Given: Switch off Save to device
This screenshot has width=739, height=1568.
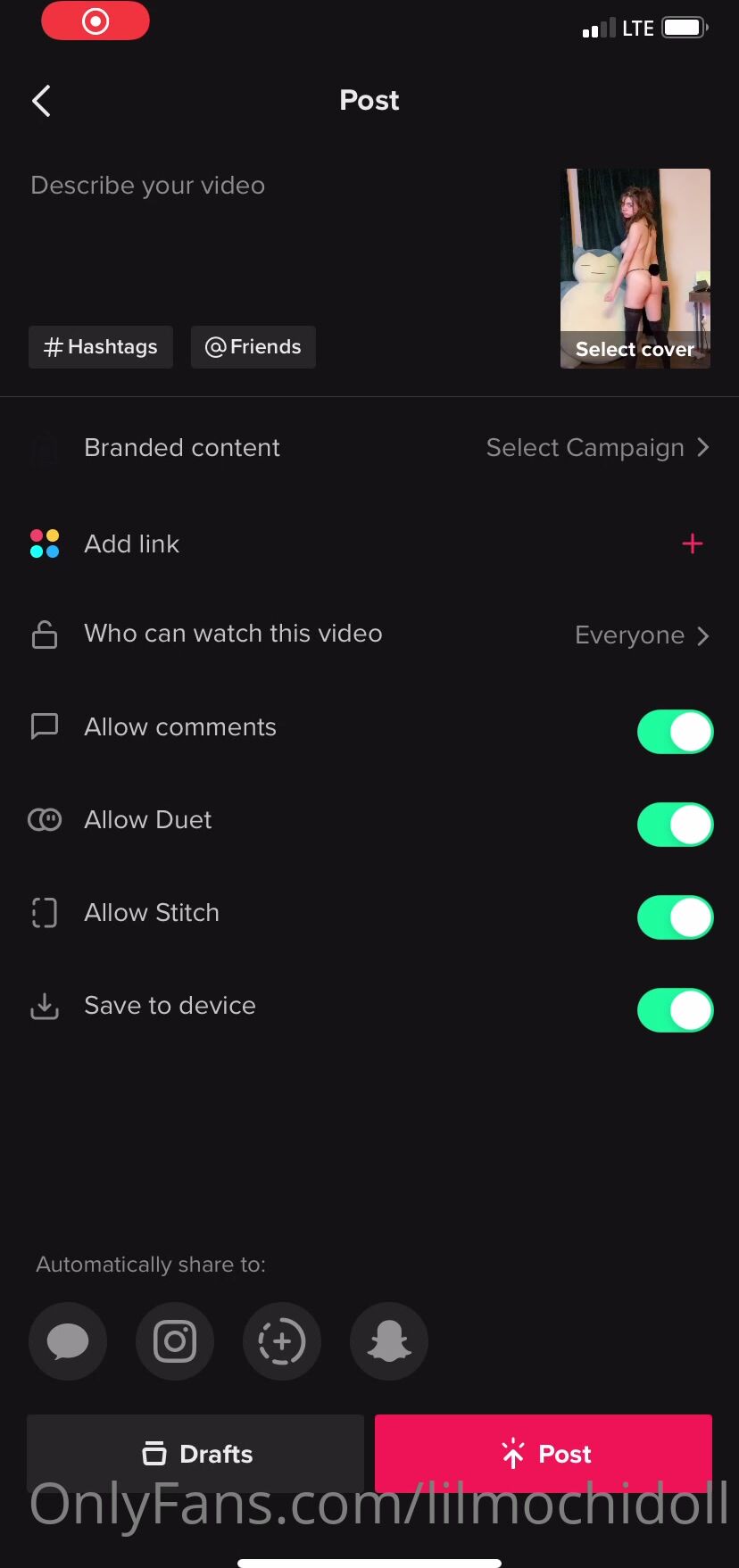Looking at the screenshot, I should tap(675, 1010).
